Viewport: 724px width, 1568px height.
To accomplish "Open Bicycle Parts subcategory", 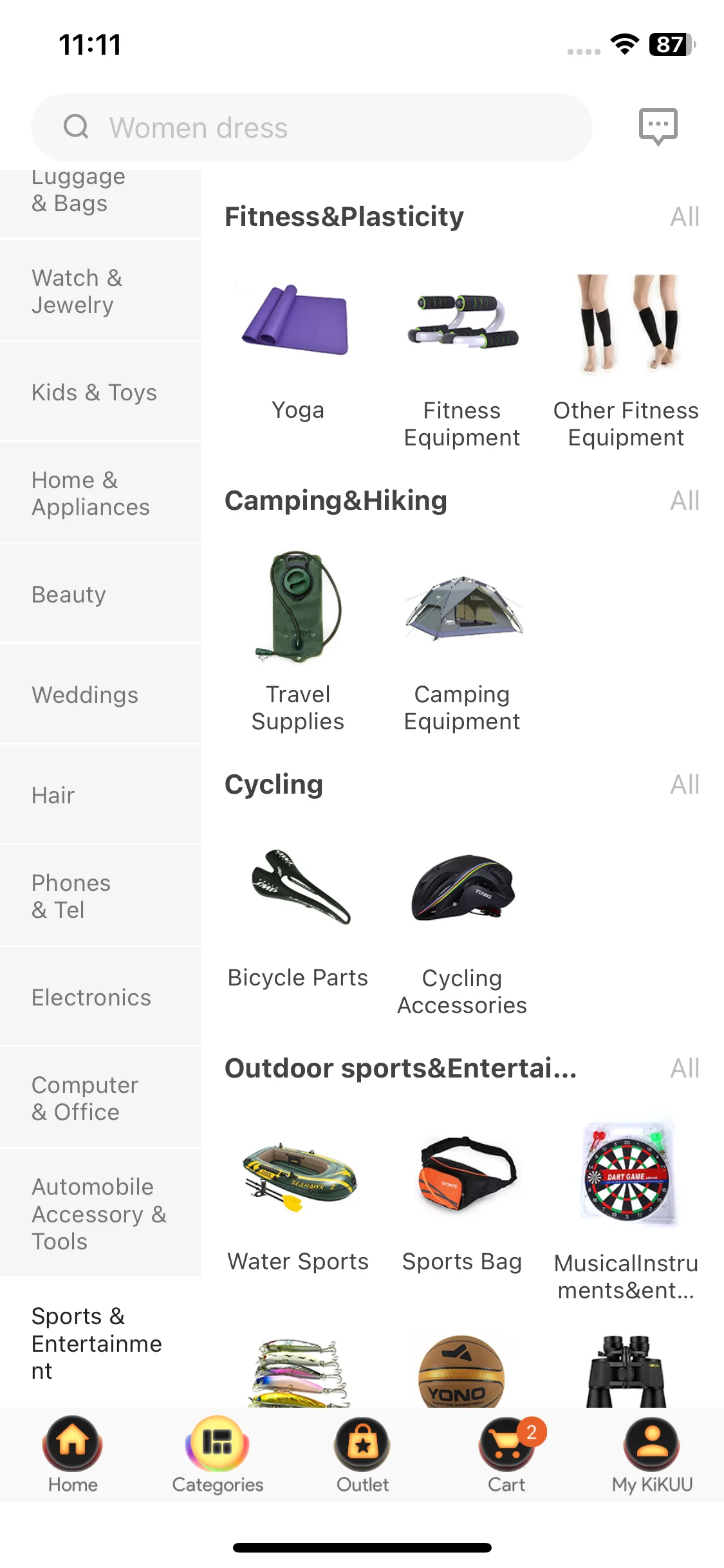I will pyautogui.click(x=297, y=920).
